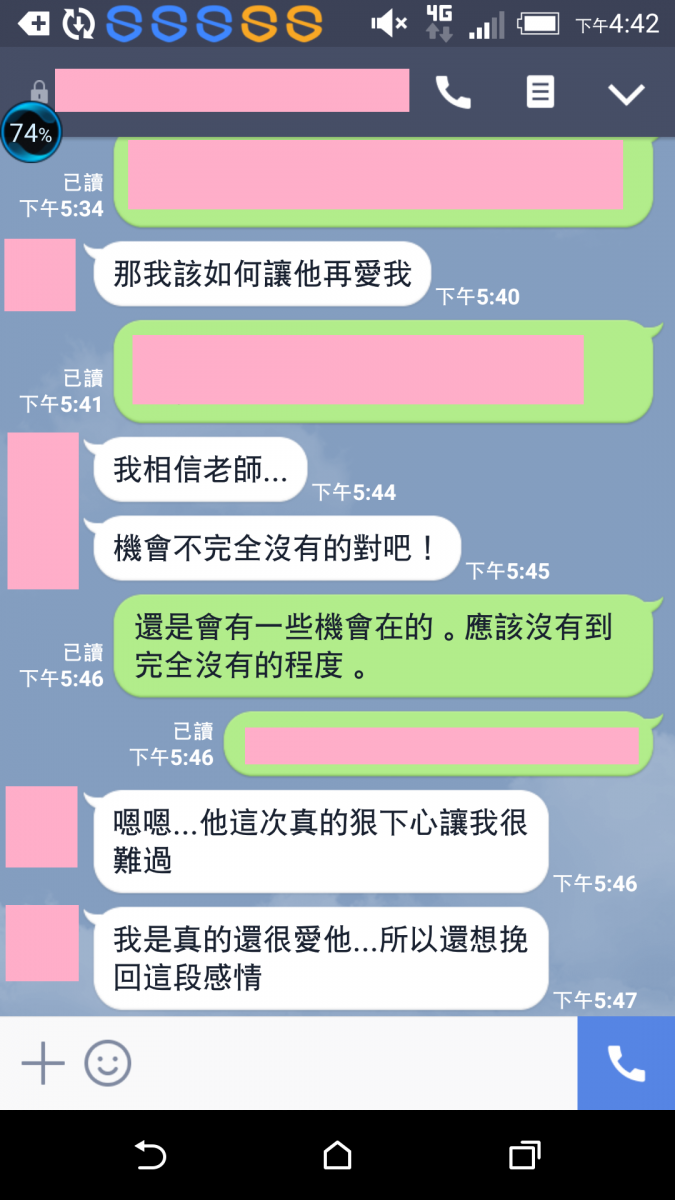The image size is (675, 1200).
Task: Open the floating 74% booster bubble
Action: pyautogui.click(x=31, y=133)
